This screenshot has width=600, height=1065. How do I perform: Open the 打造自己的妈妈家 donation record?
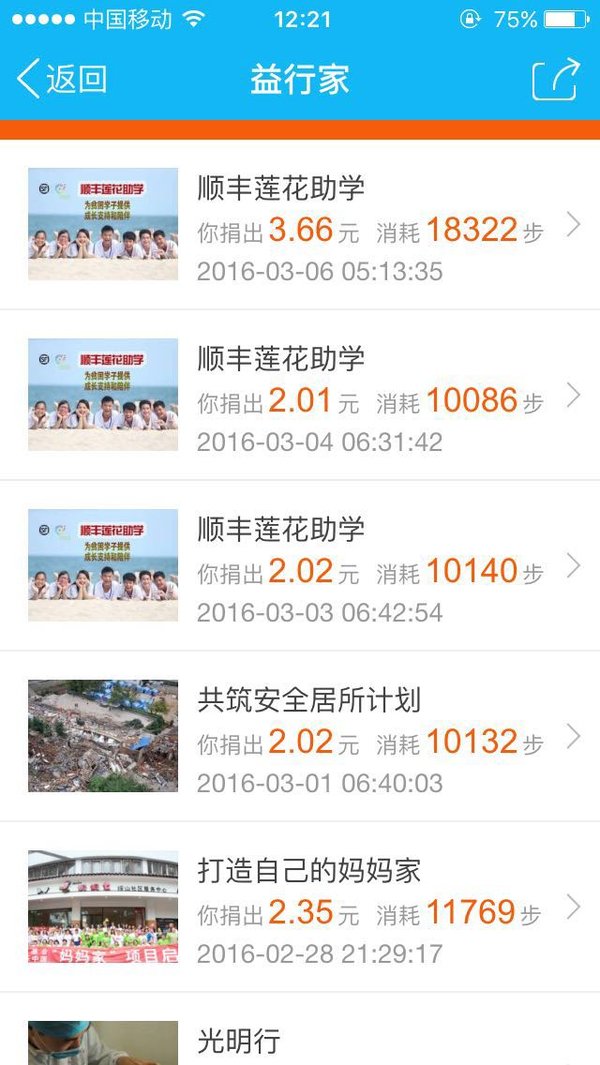300,906
